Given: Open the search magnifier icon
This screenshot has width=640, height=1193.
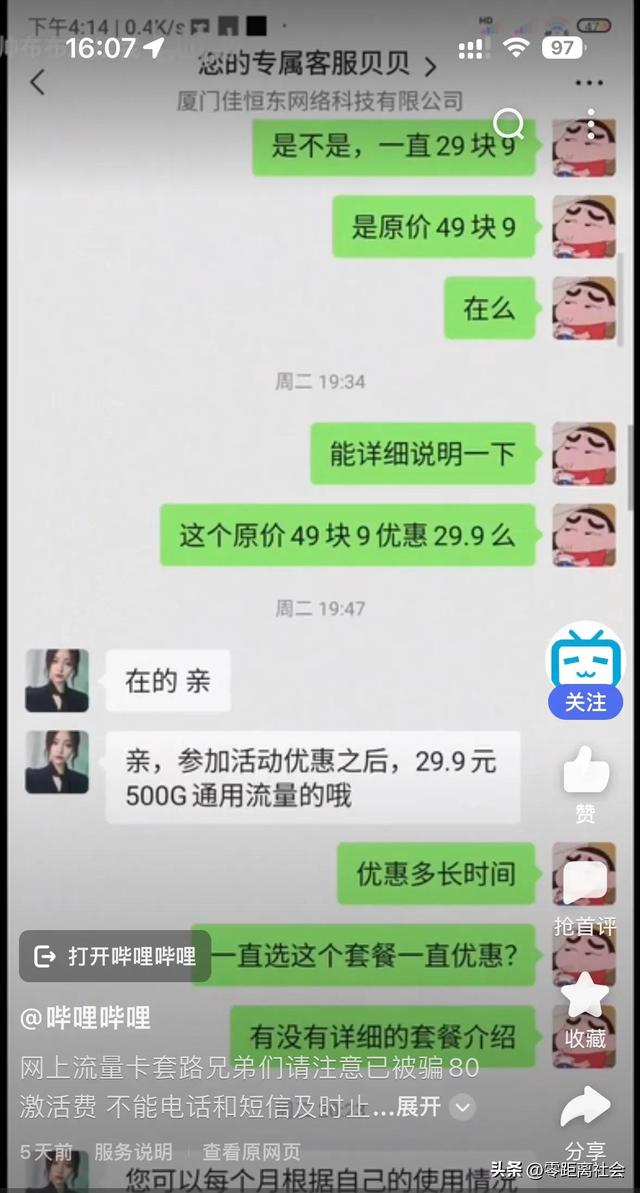Looking at the screenshot, I should click(509, 124).
